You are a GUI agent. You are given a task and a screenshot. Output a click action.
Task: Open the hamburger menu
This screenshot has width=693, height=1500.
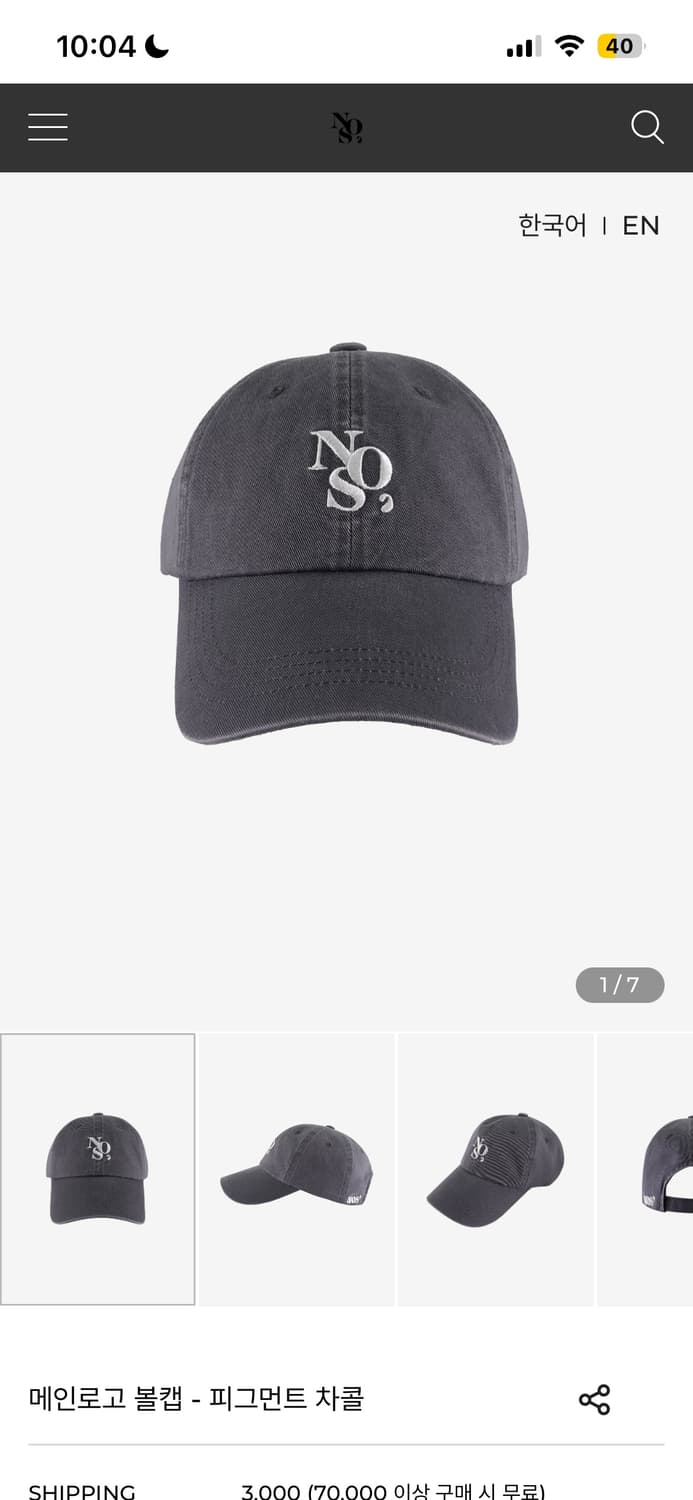pyautogui.click(x=48, y=127)
